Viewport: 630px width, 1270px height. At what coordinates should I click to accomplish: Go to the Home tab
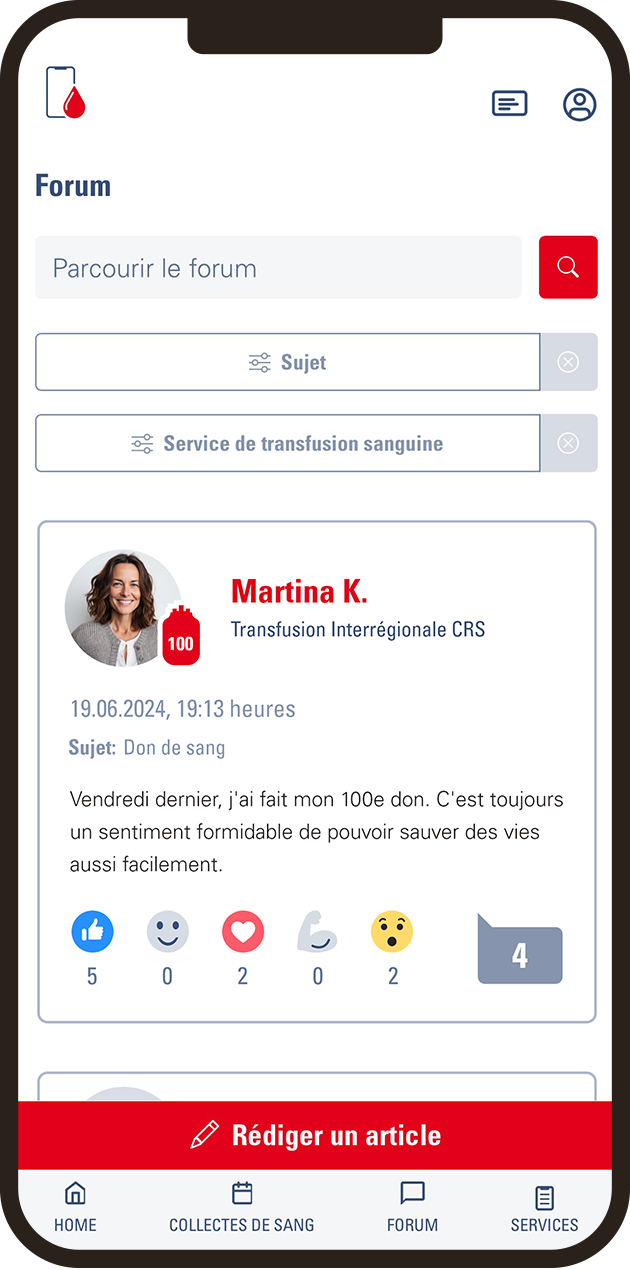click(75, 1207)
